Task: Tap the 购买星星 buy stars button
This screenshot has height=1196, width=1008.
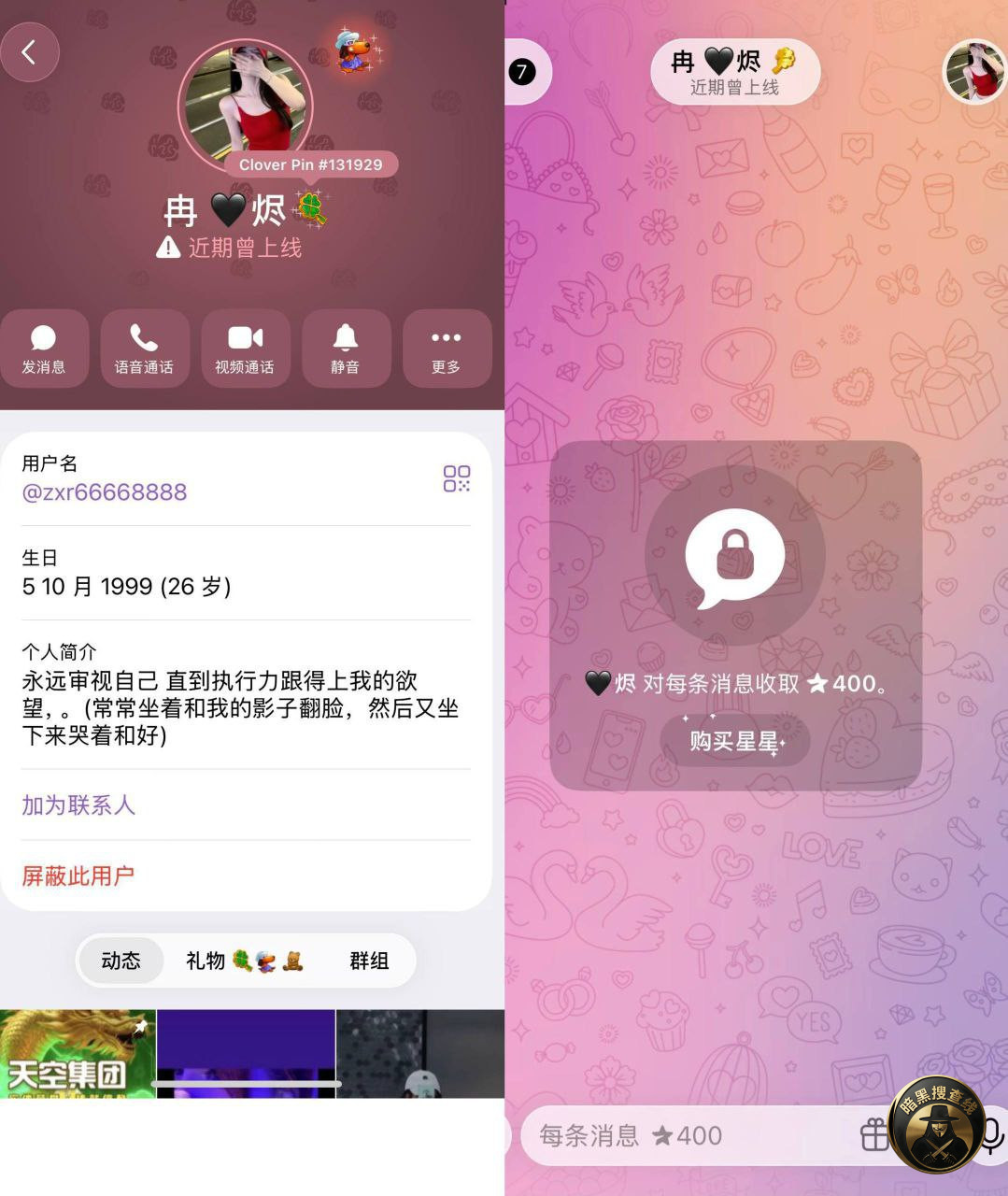Action: (735, 741)
